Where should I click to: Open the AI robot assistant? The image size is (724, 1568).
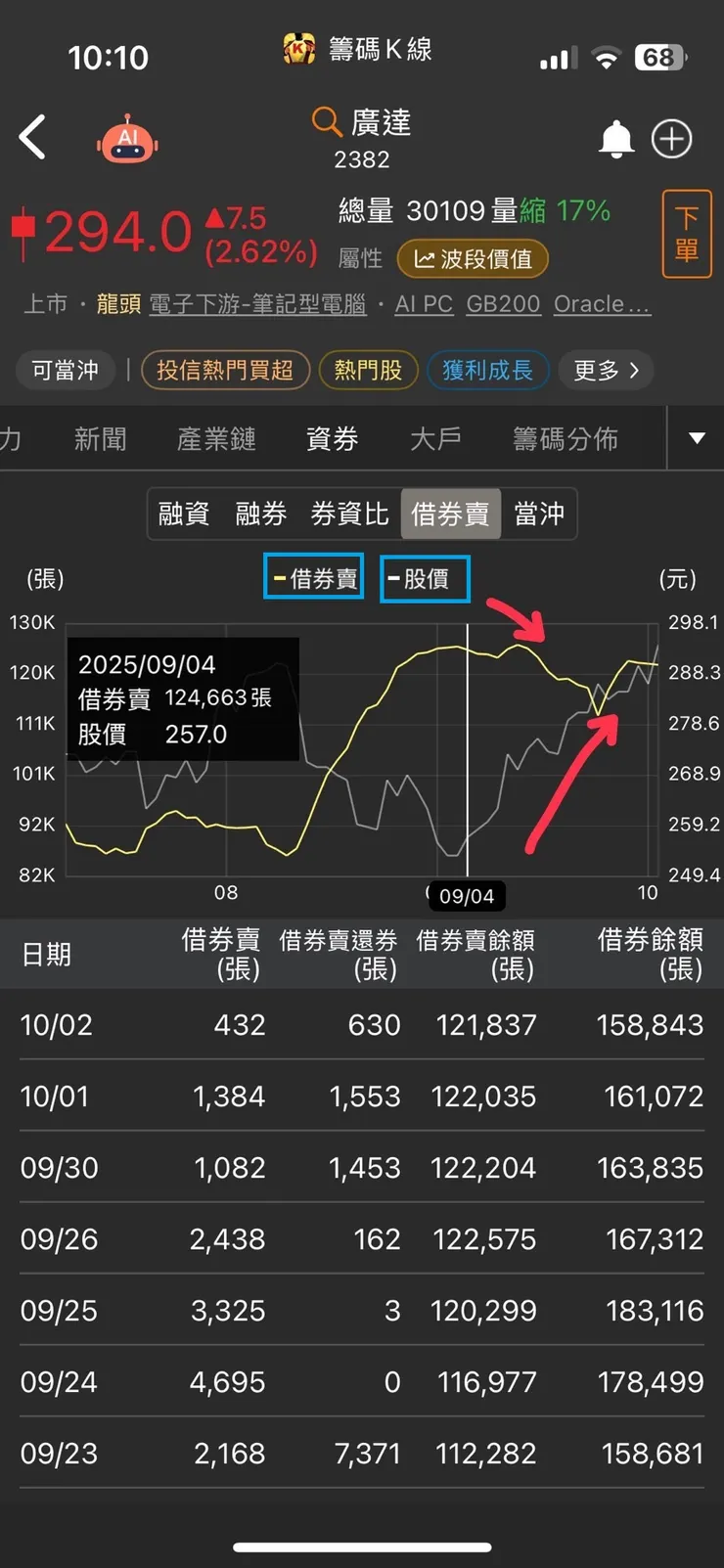pyautogui.click(x=127, y=138)
